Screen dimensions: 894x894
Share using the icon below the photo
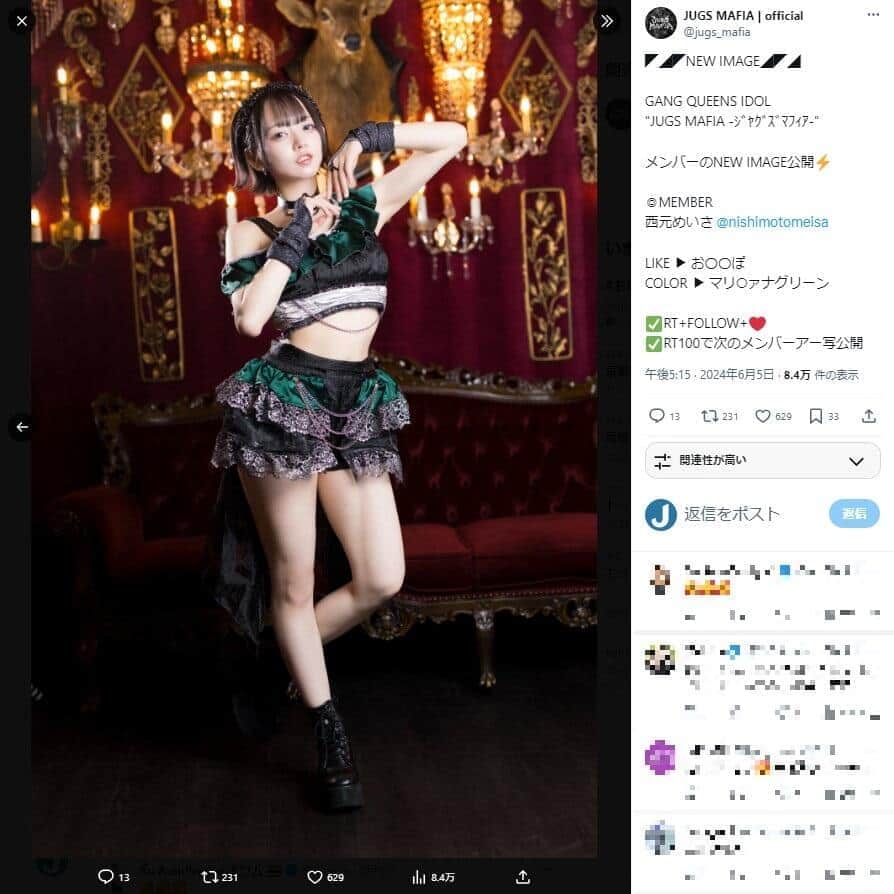tap(522, 877)
